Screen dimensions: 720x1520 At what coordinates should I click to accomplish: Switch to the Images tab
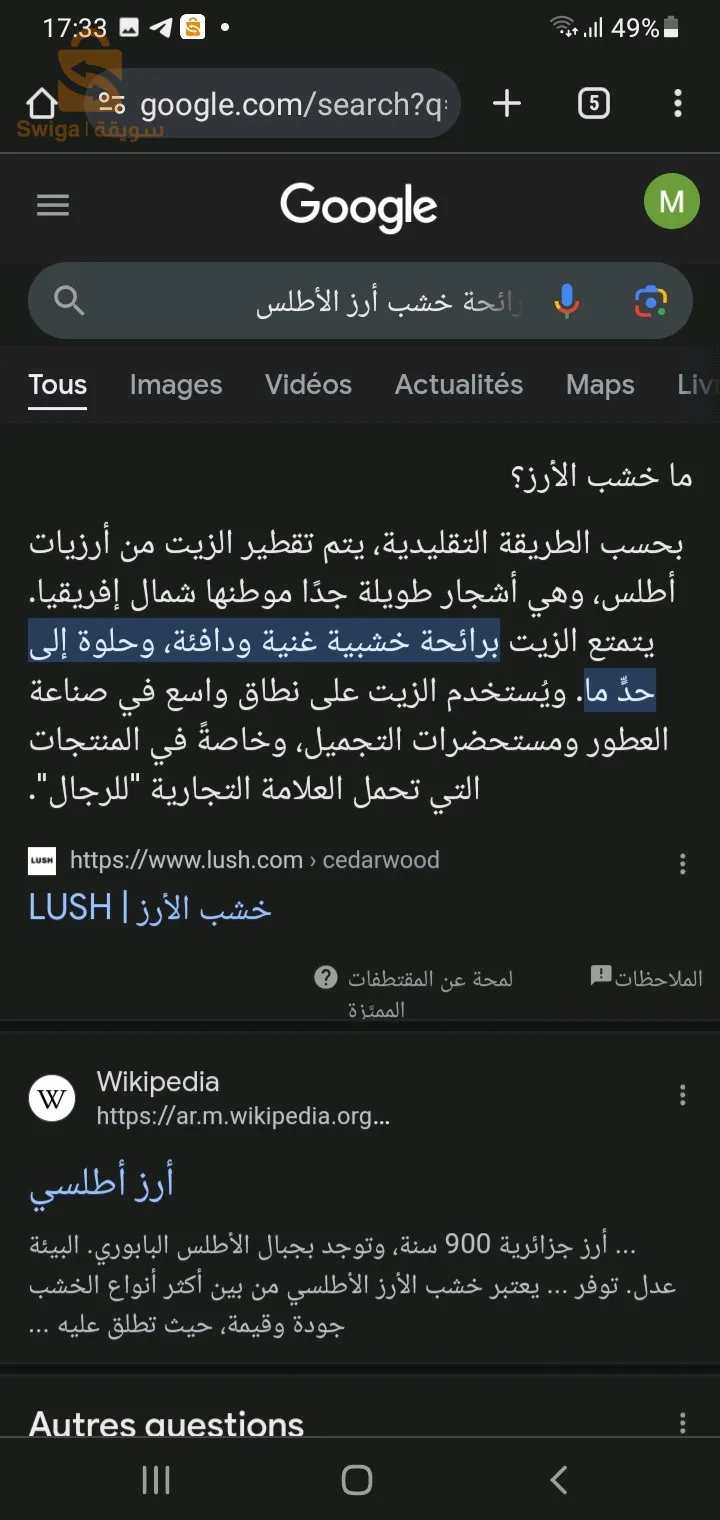[x=176, y=385]
